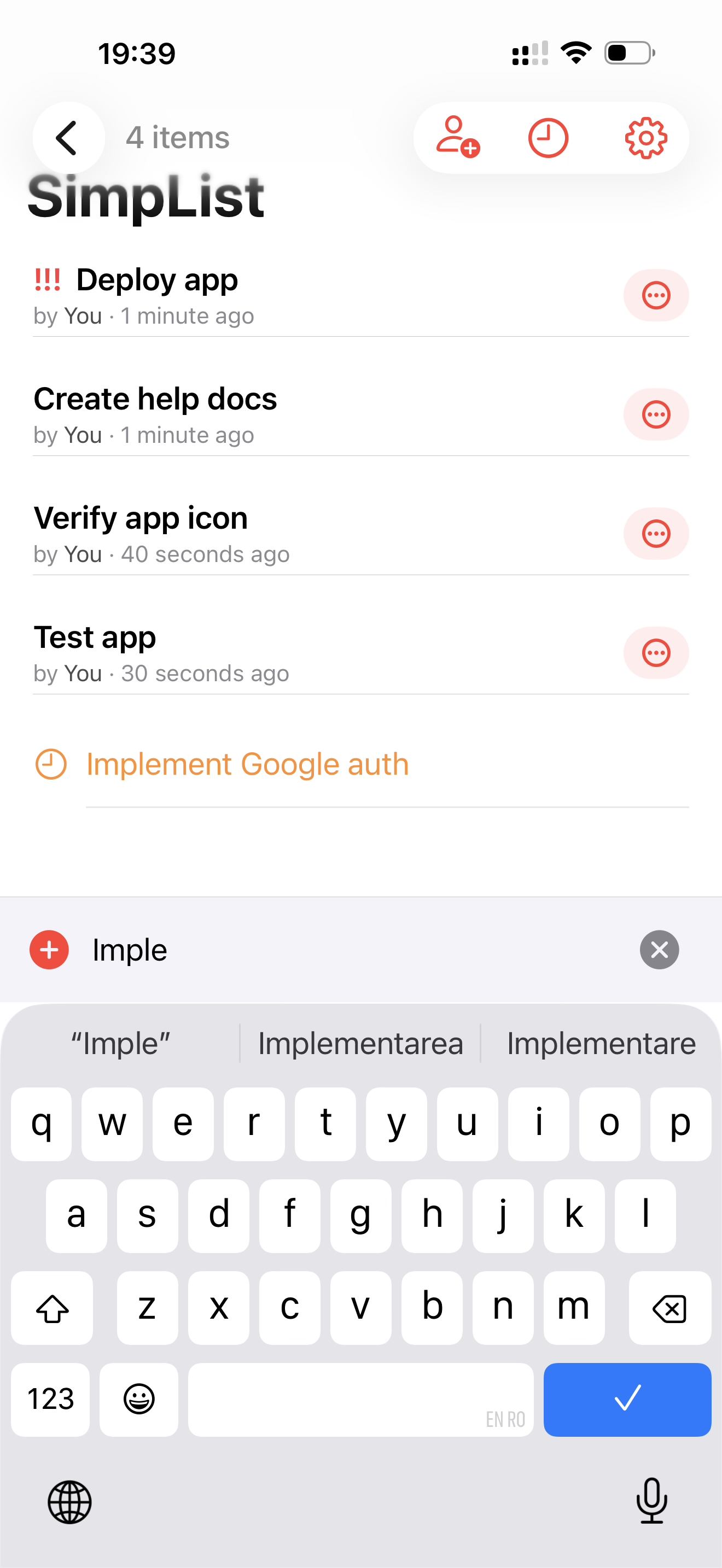The image size is (722, 1568).
Task: Open the Deploy app item
Action: point(157,280)
